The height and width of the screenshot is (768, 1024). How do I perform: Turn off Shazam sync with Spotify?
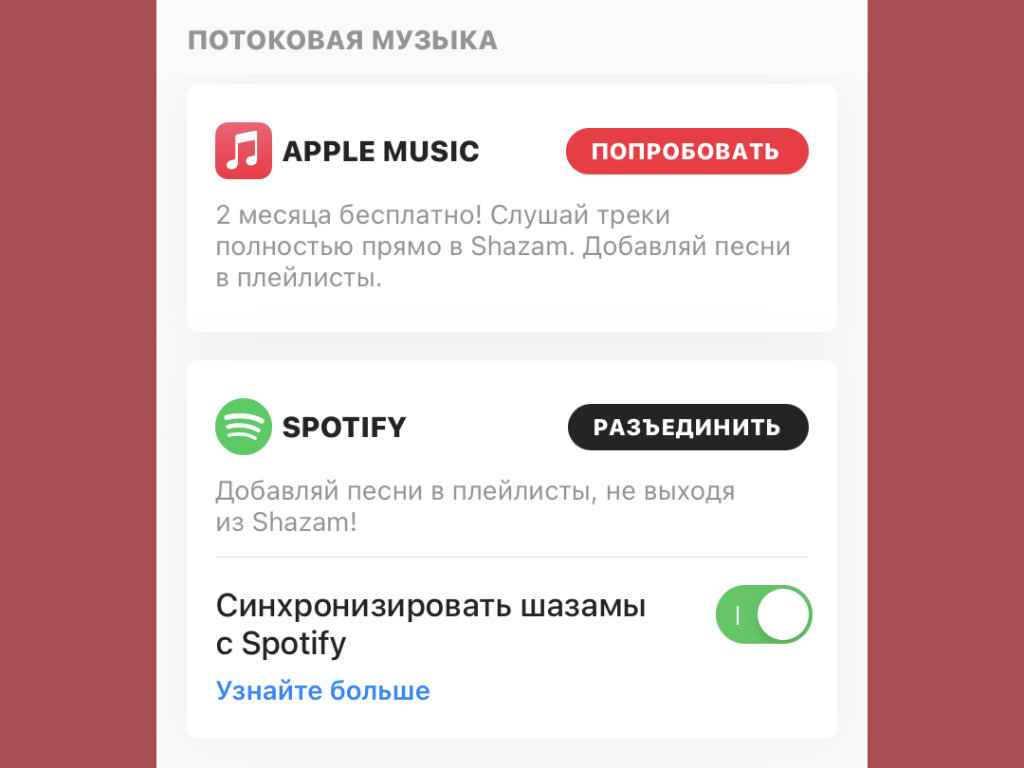(763, 614)
